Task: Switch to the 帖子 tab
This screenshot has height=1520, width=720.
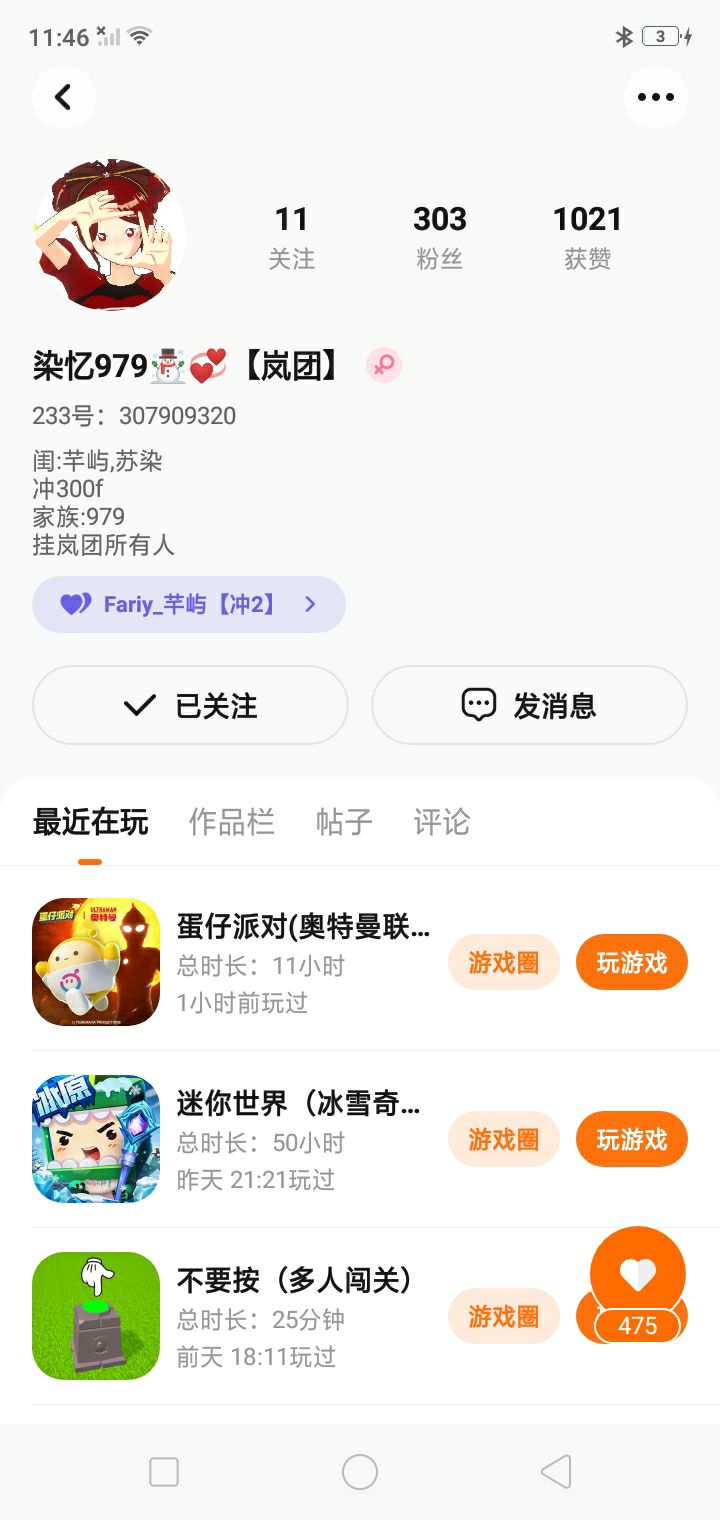Action: 344,822
